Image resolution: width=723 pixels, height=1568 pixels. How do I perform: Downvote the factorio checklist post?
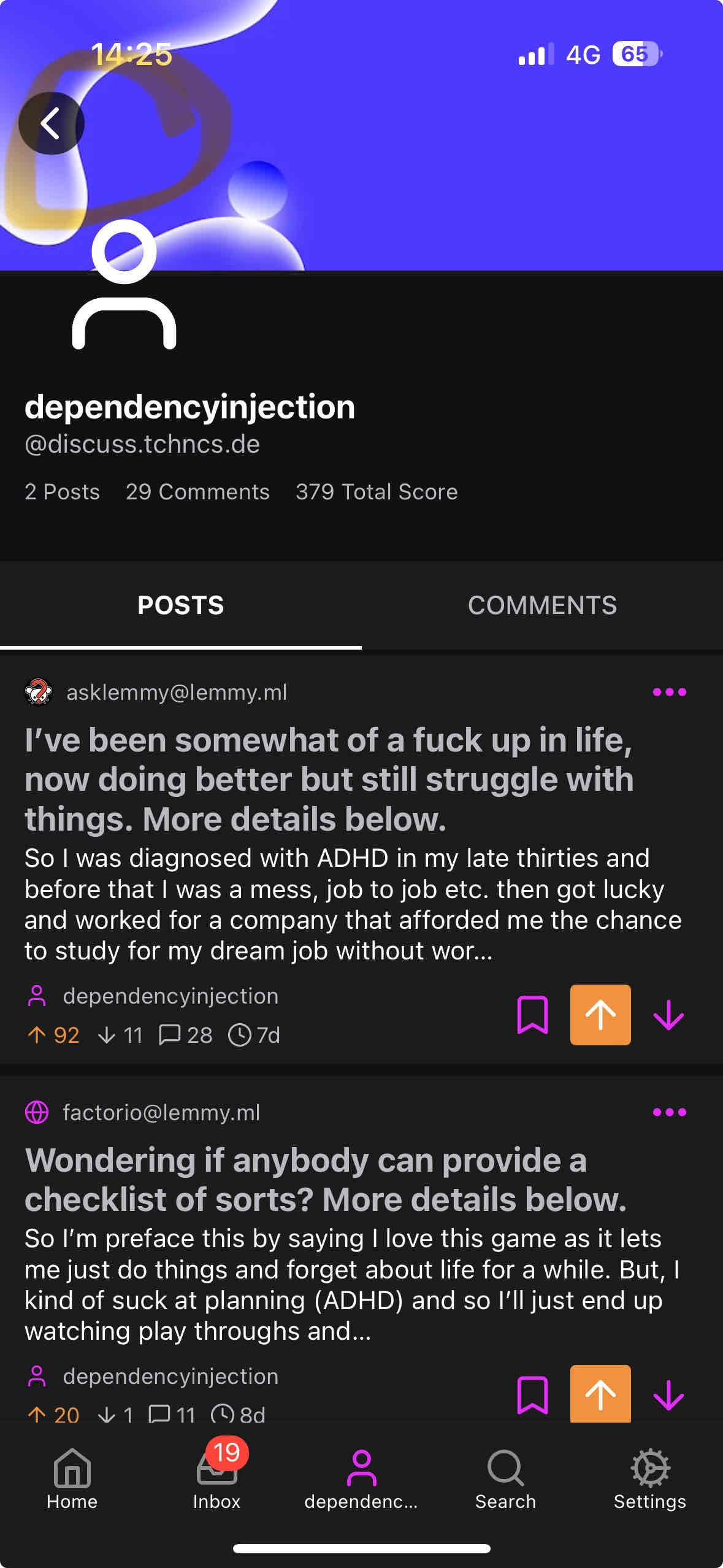pyautogui.click(x=668, y=1395)
